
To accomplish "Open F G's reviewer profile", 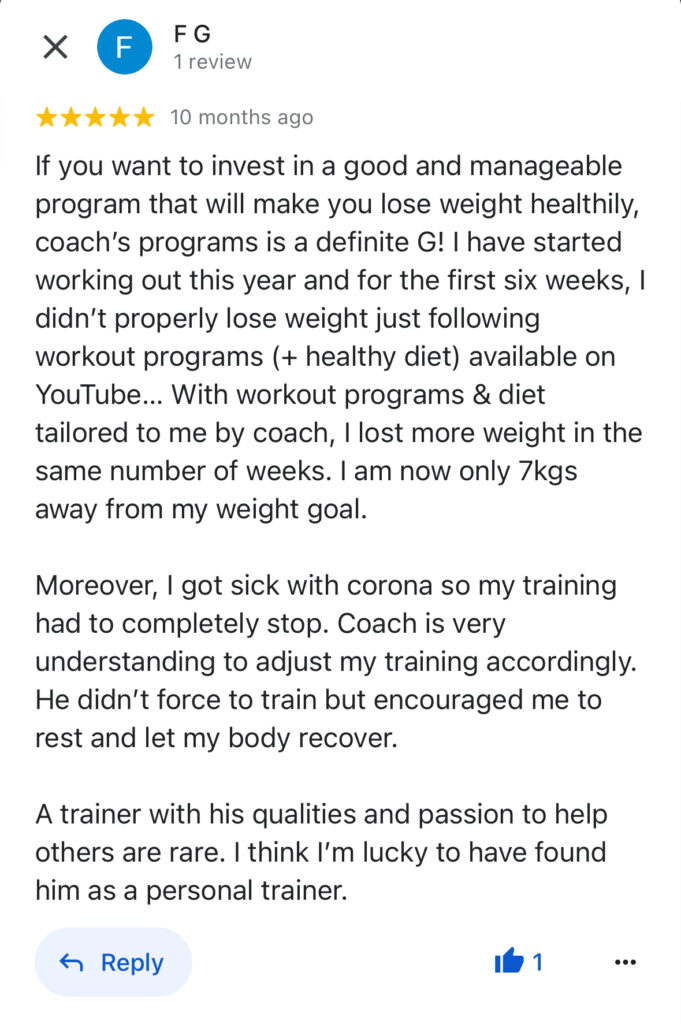I will click(124, 47).
